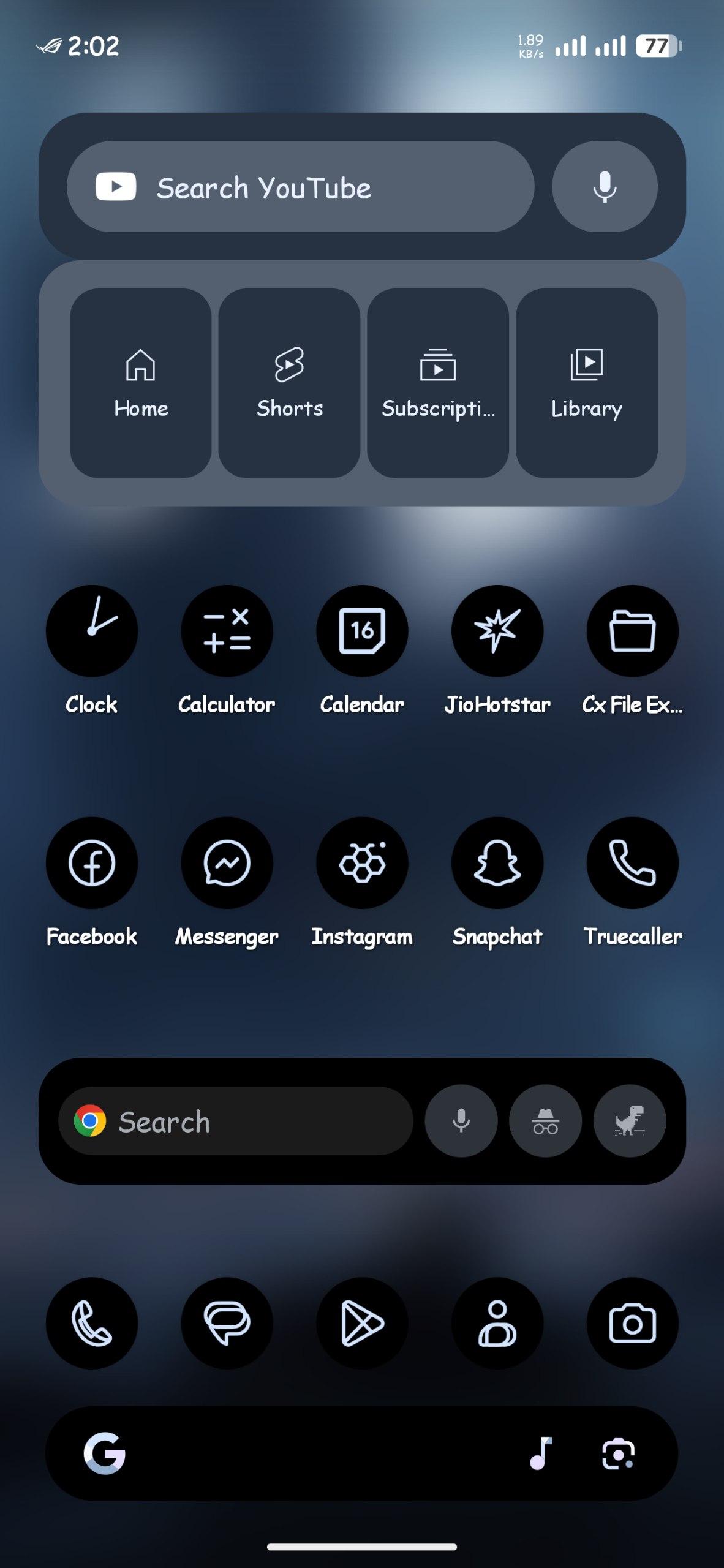Launch the Clock app

tap(92, 631)
